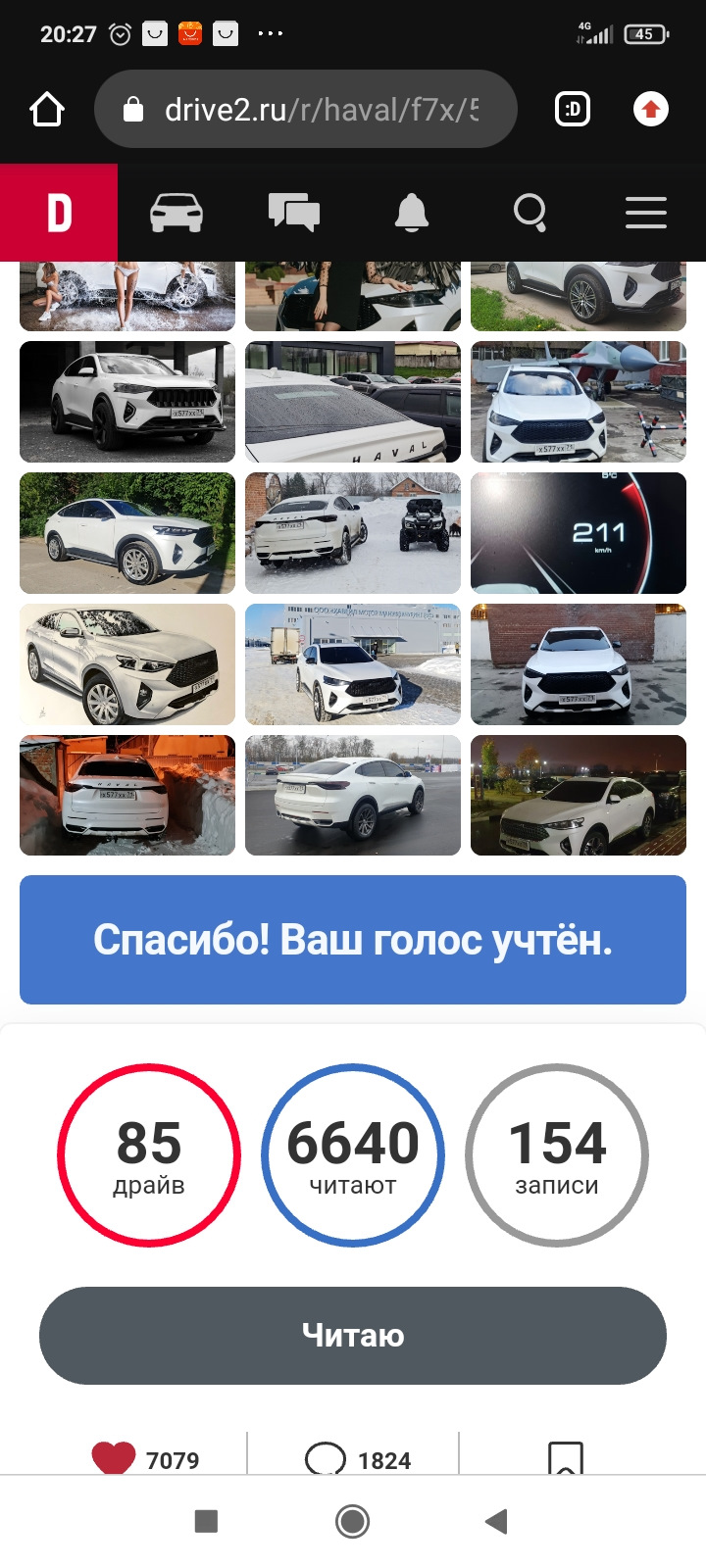Viewport: 706px width, 1568px height.
Task: Open the notifications bell
Action: [412, 213]
